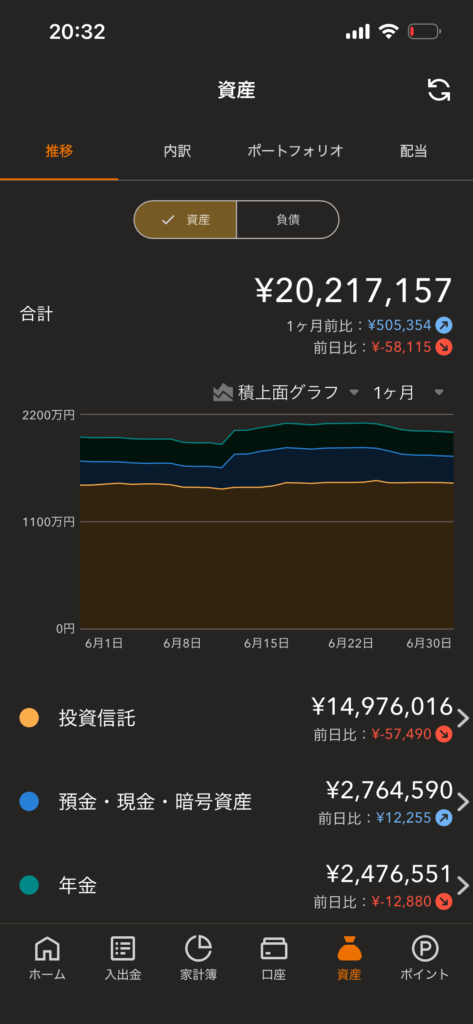
Task: Open the 預金・現金・暗号資産 row
Action: (236, 802)
